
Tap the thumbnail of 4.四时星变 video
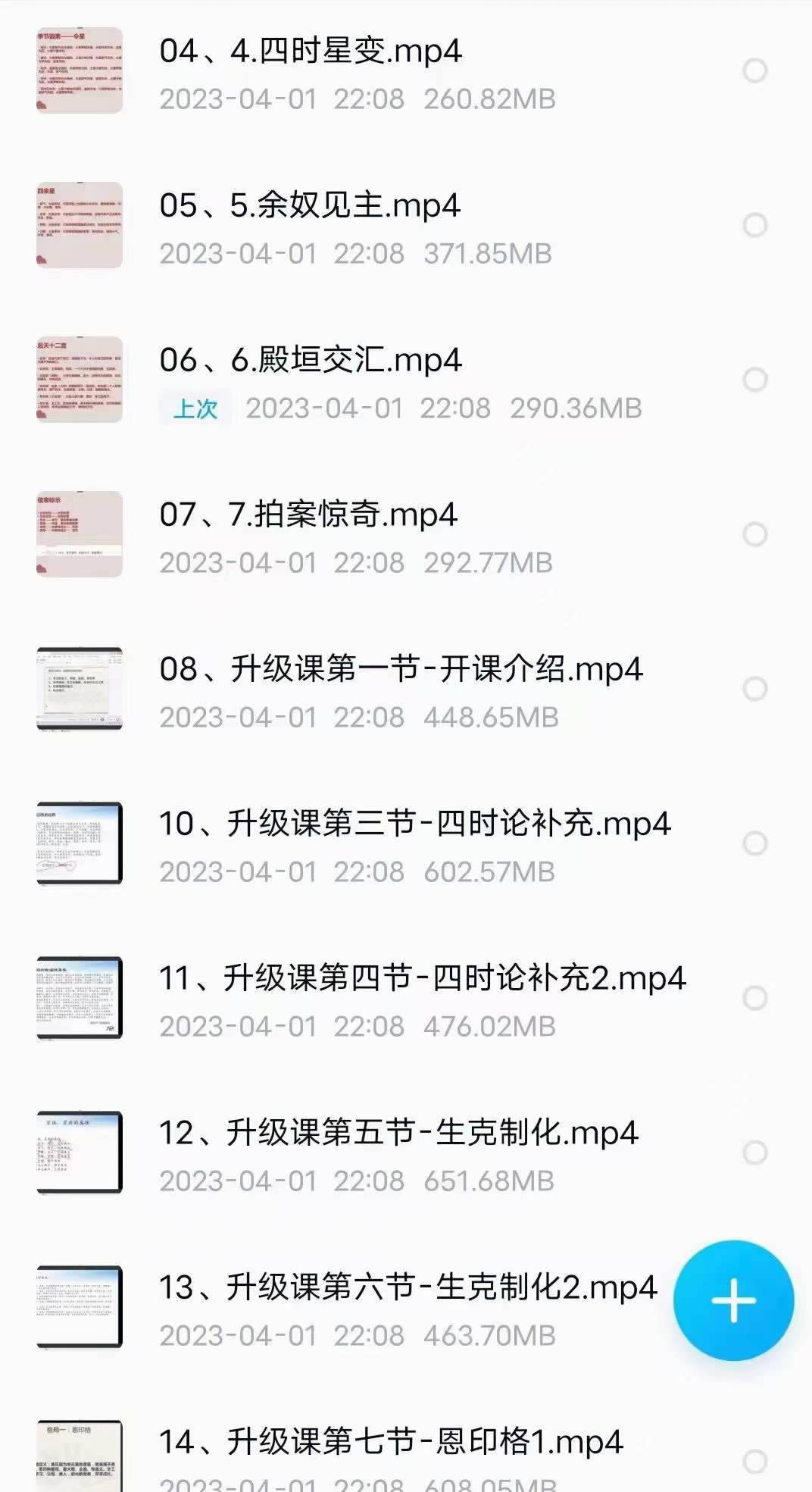click(81, 70)
